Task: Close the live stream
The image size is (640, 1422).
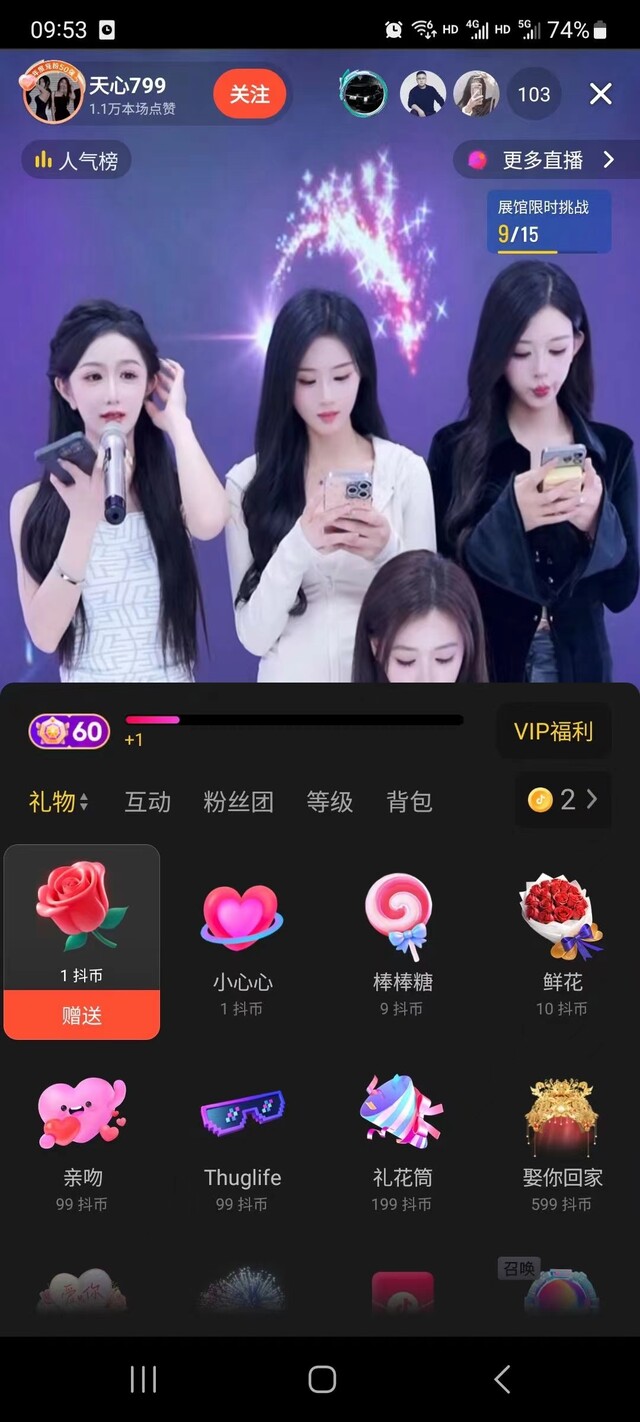Action: pos(600,94)
